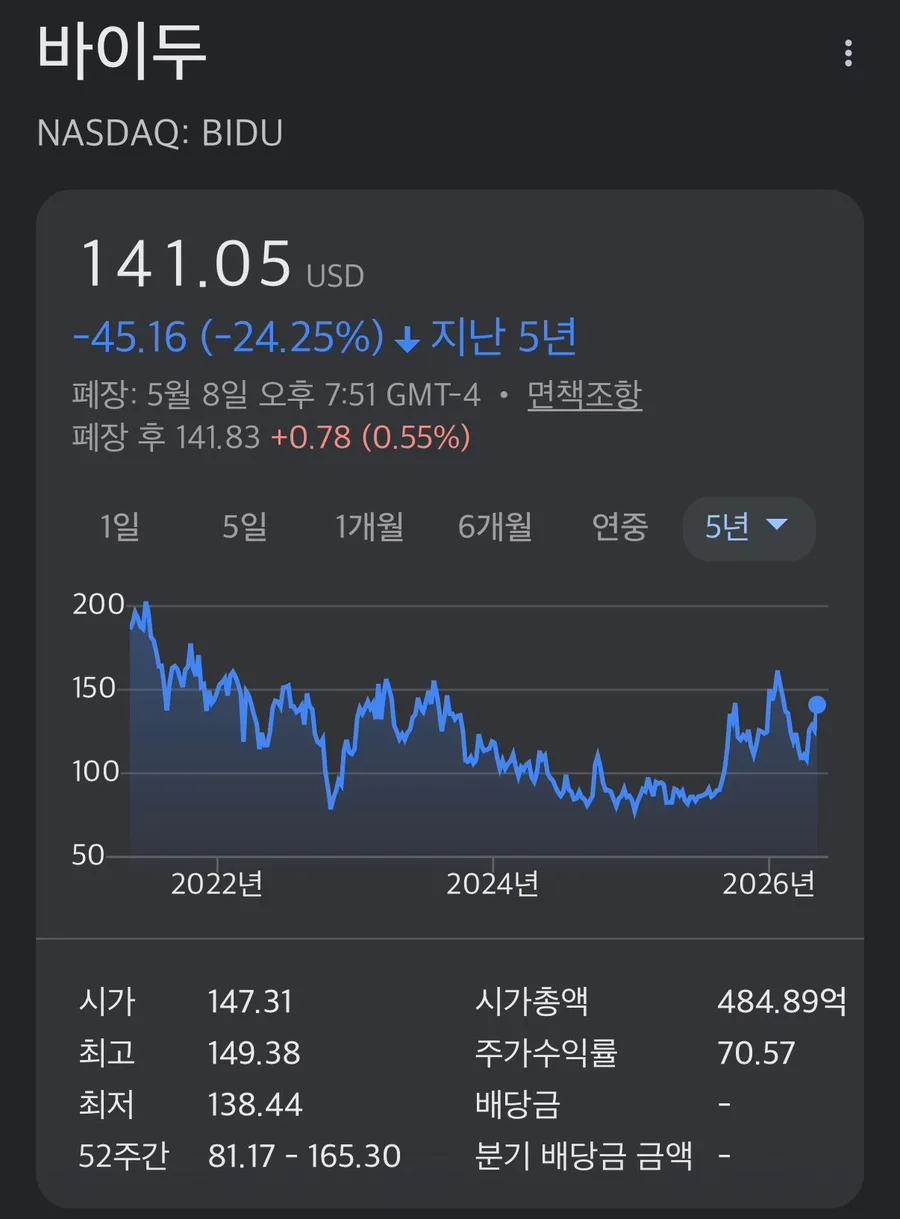Select the 연중 range

(x=620, y=527)
